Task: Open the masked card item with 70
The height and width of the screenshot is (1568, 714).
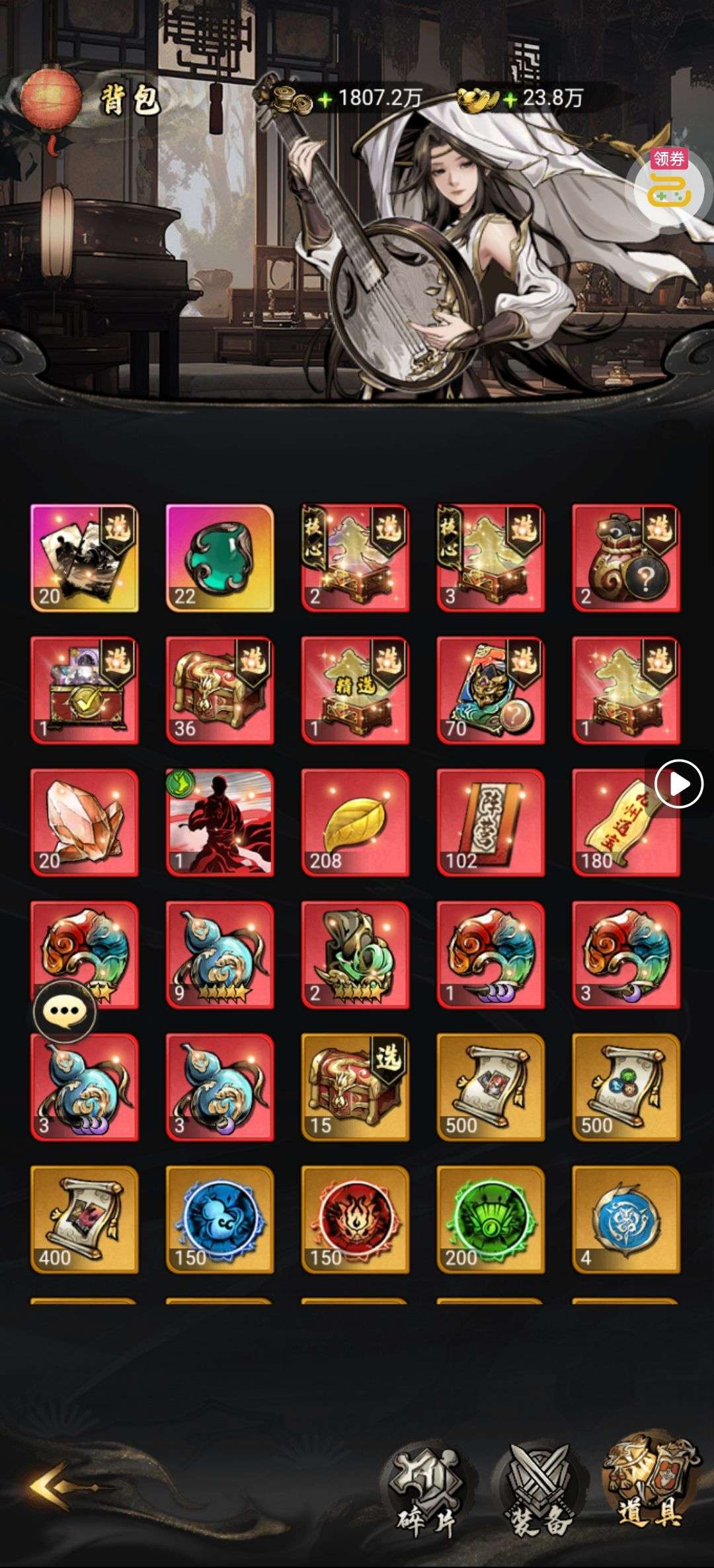Action: tap(491, 690)
